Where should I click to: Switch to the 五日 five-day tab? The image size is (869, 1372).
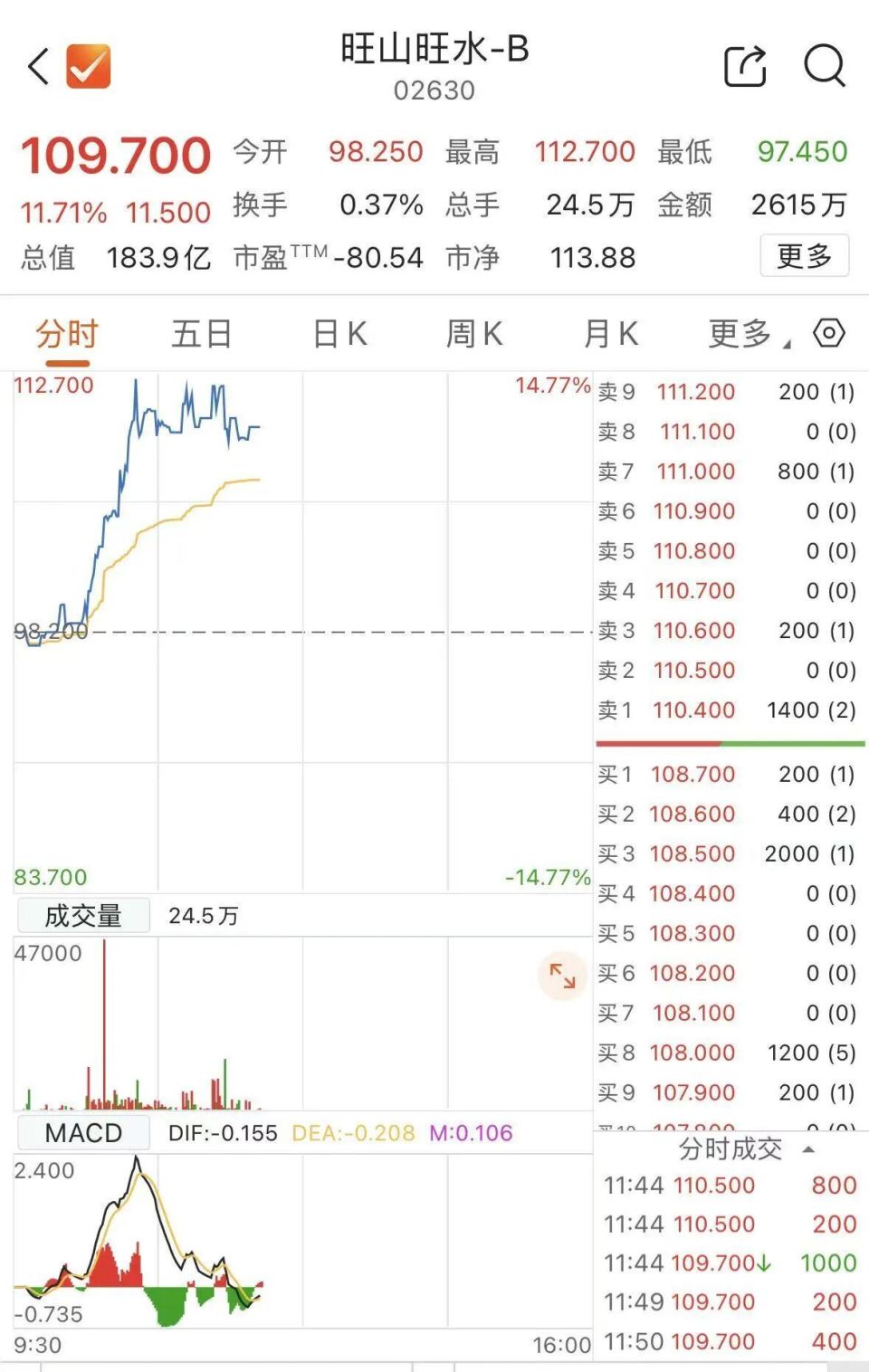coord(201,334)
